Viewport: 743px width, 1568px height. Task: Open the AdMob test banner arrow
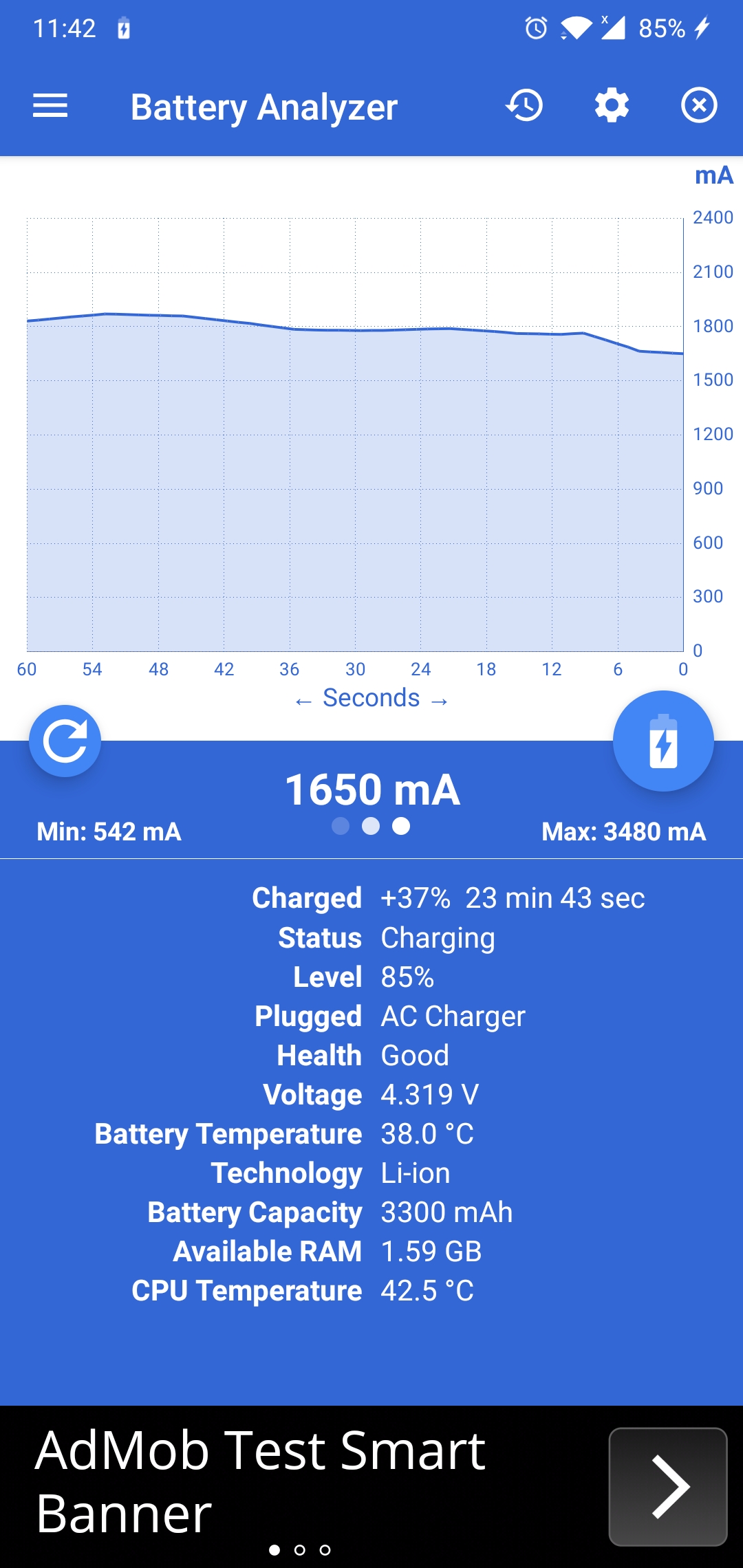click(x=668, y=1487)
